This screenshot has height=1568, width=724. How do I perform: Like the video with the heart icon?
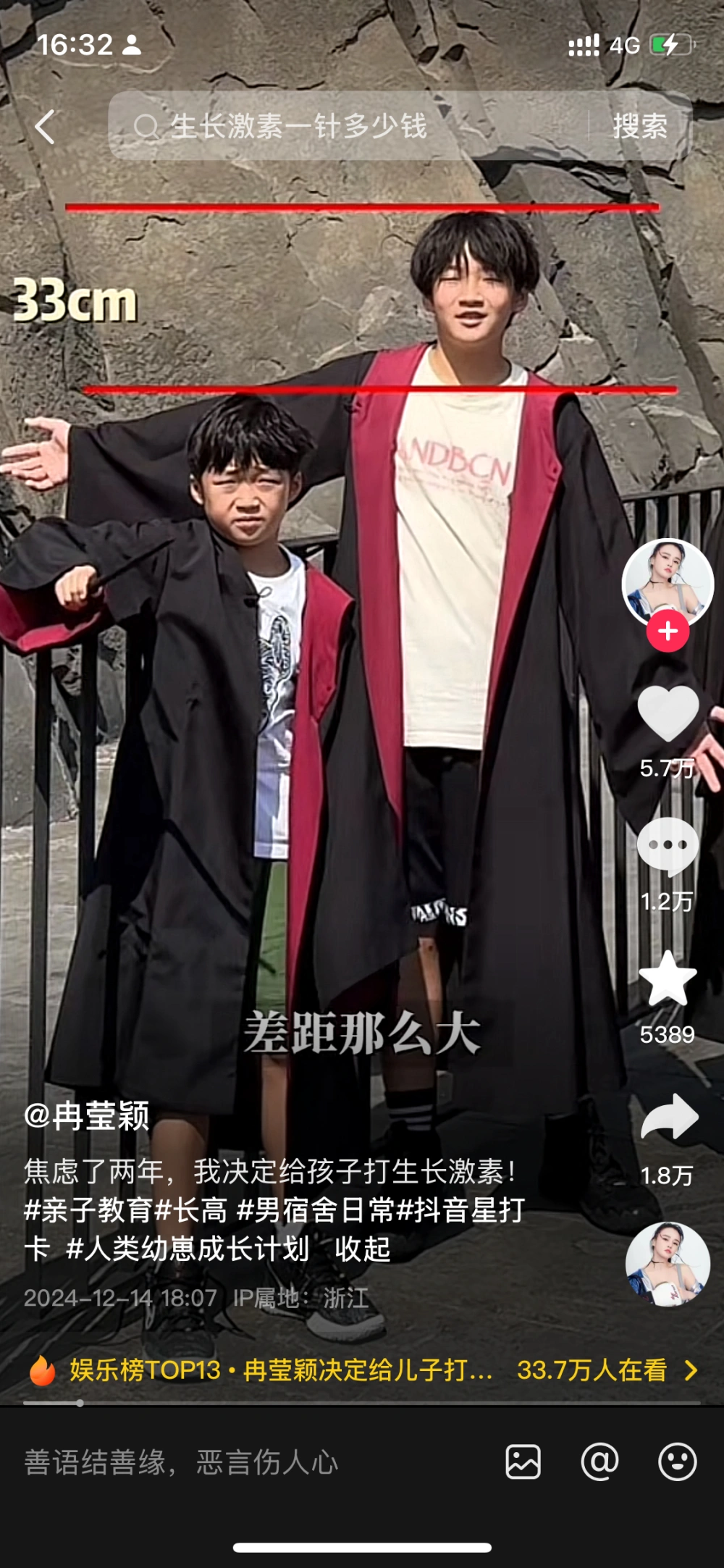point(668,714)
